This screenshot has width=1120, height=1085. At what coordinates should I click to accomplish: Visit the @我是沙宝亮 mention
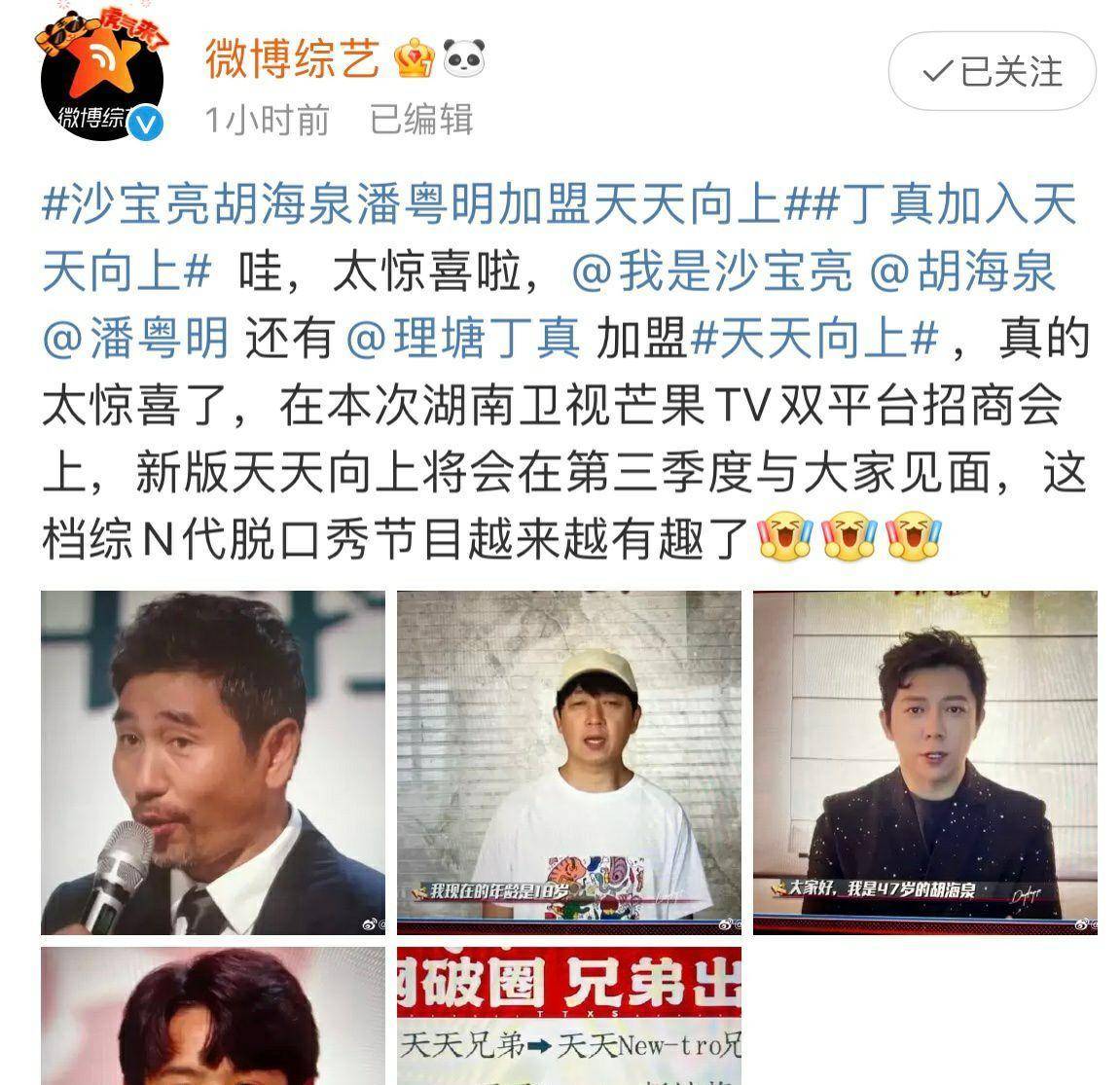(x=712, y=272)
